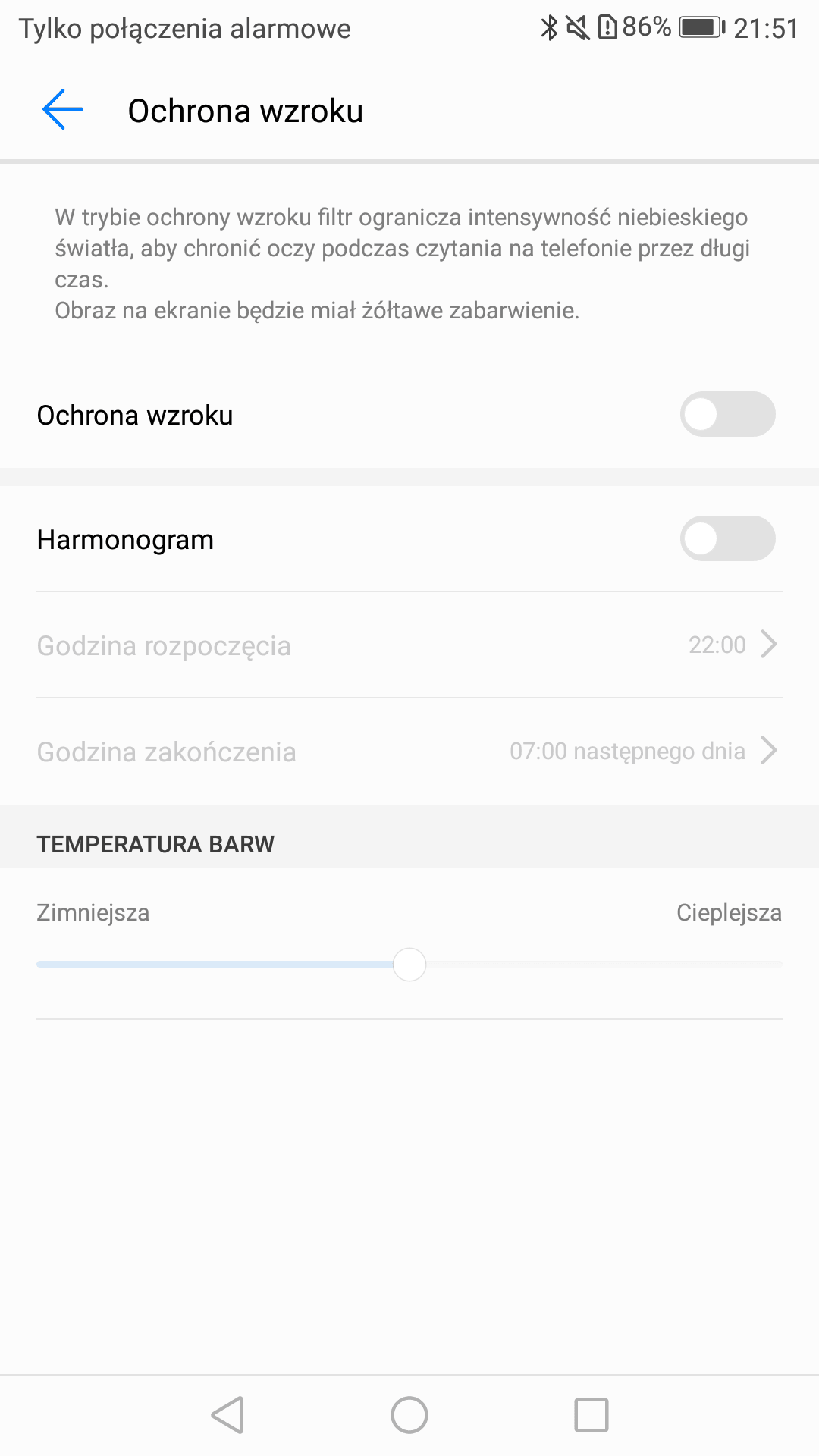819x1456 pixels.
Task: Enable the Ochrona wzroku switch
Action: pyautogui.click(x=727, y=414)
